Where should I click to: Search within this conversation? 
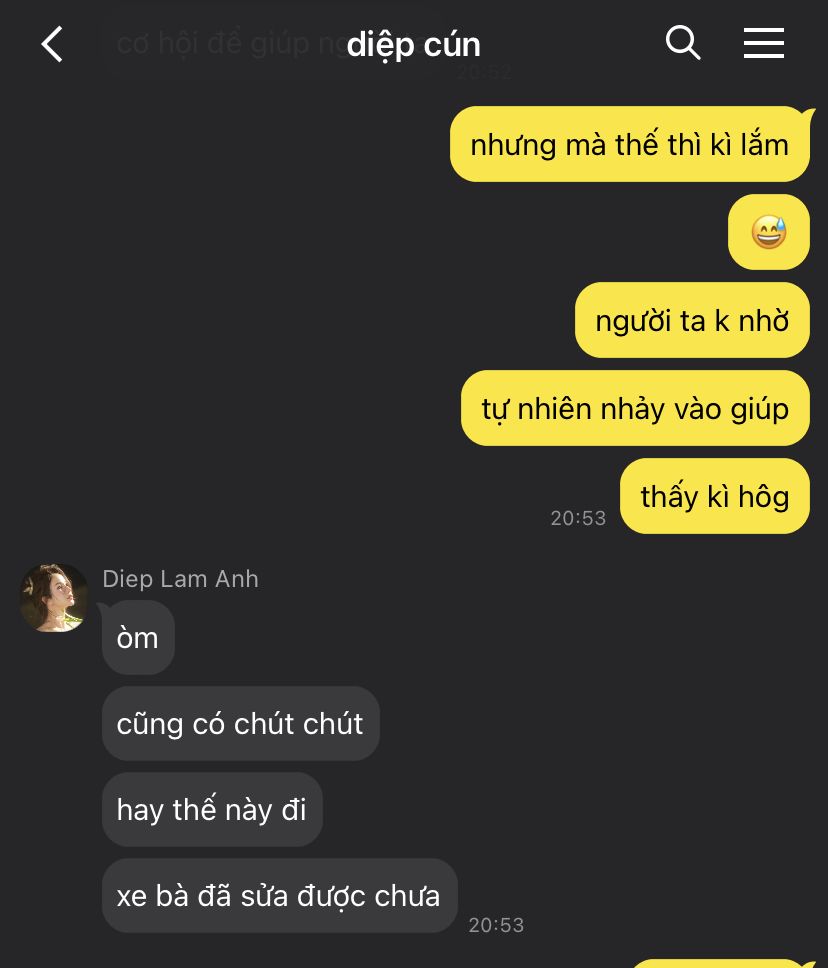click(682, 43)
